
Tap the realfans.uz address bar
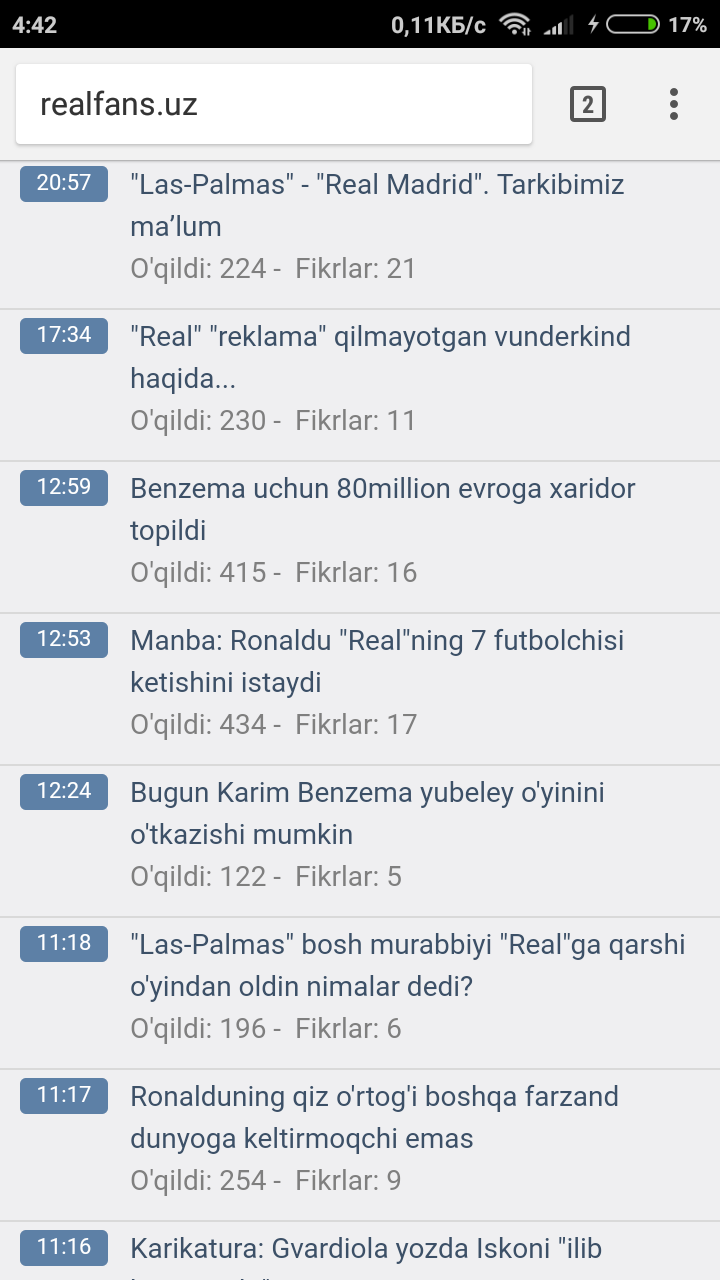click(273, 104)
